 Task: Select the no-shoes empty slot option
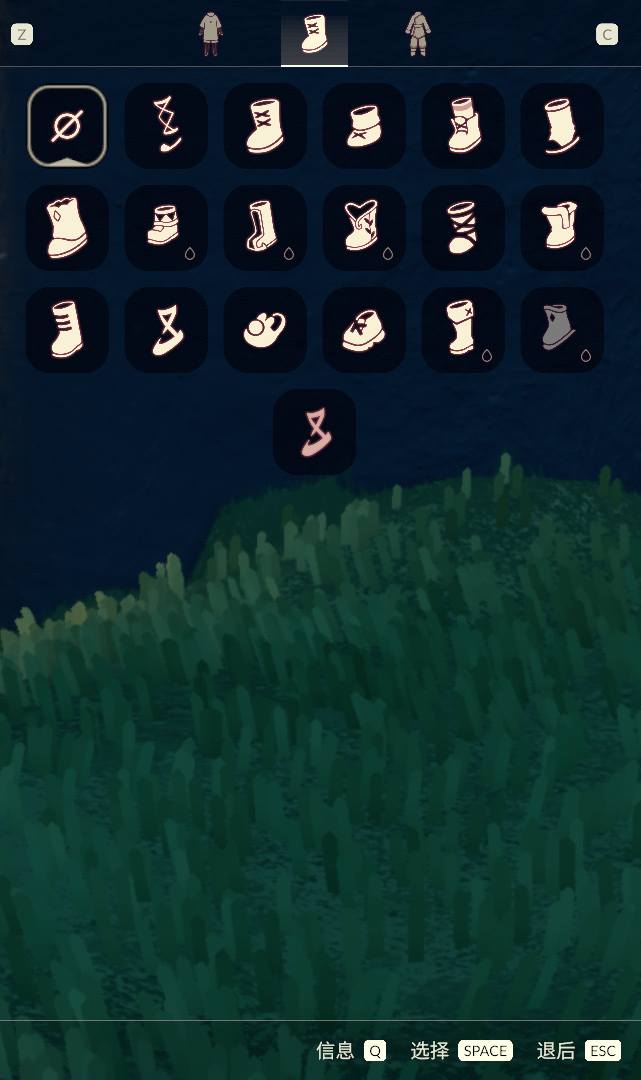(x=67, y=126)
